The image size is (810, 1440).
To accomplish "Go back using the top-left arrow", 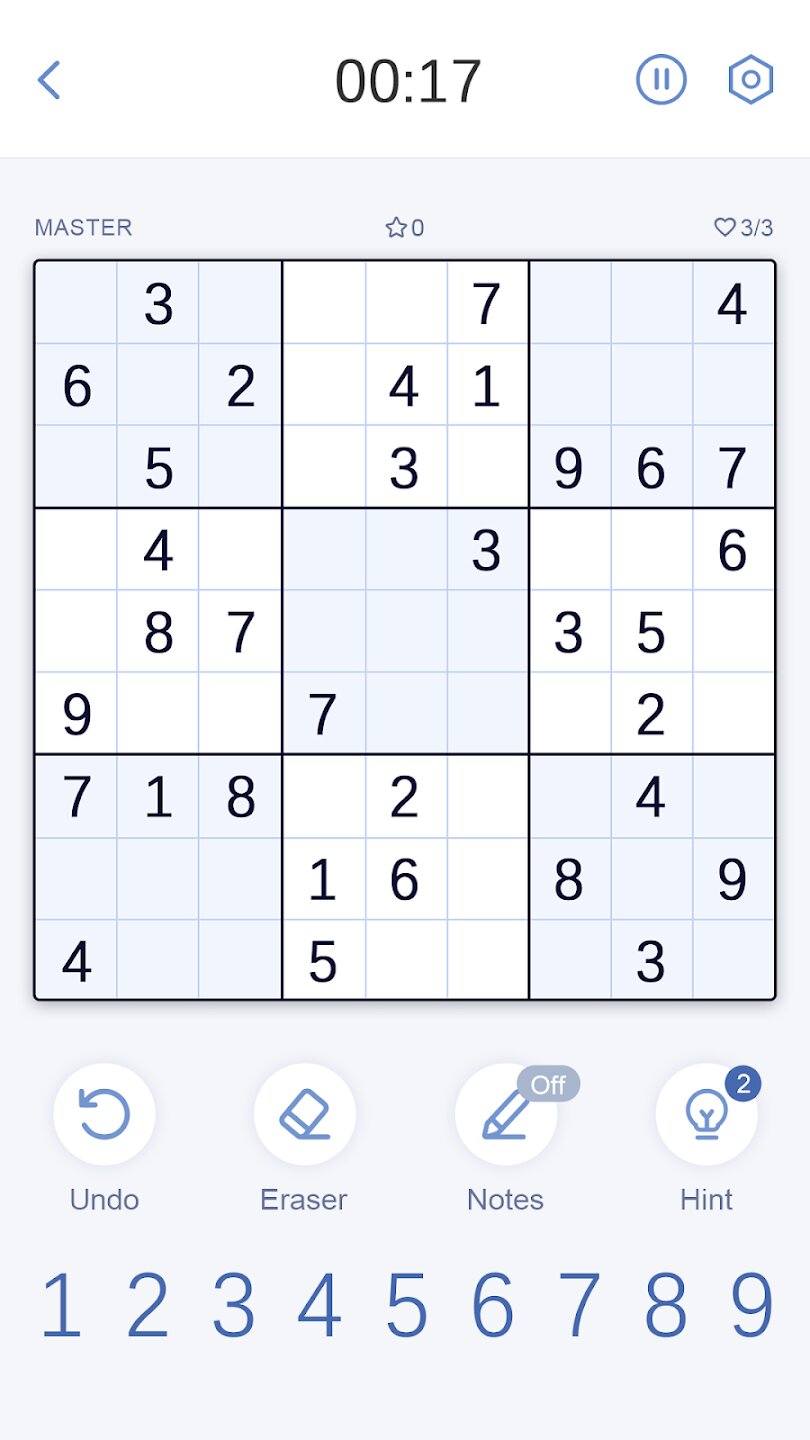I will coord(49,80).
